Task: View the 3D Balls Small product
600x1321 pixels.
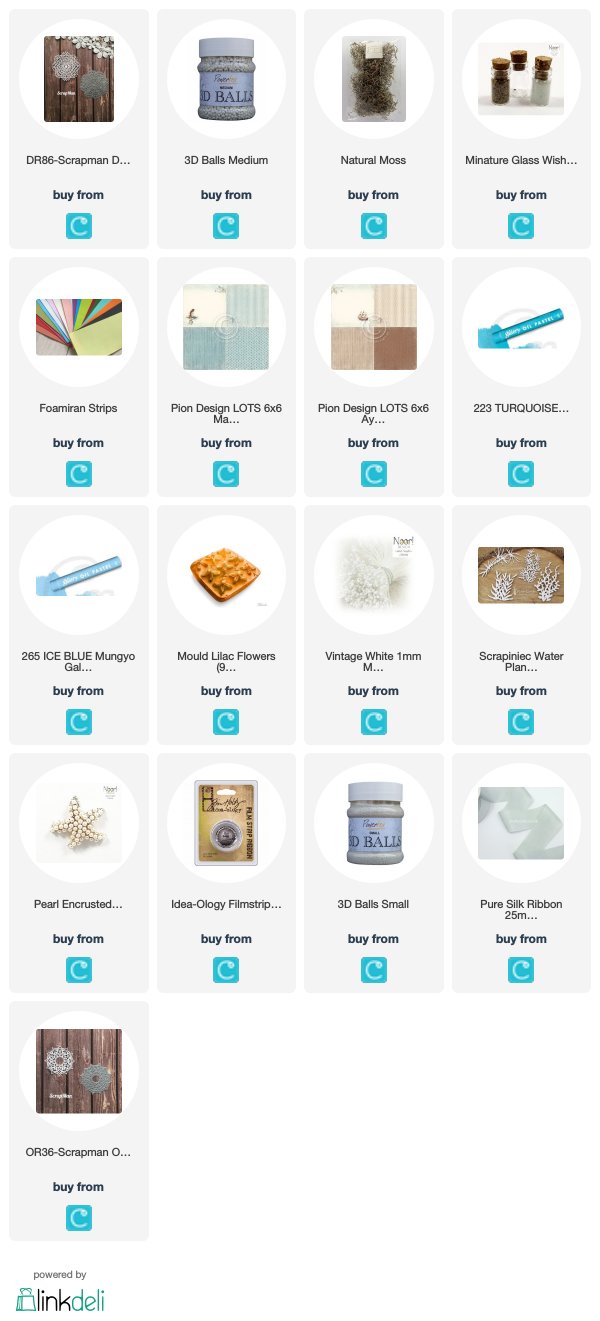Action: point(374,873)
